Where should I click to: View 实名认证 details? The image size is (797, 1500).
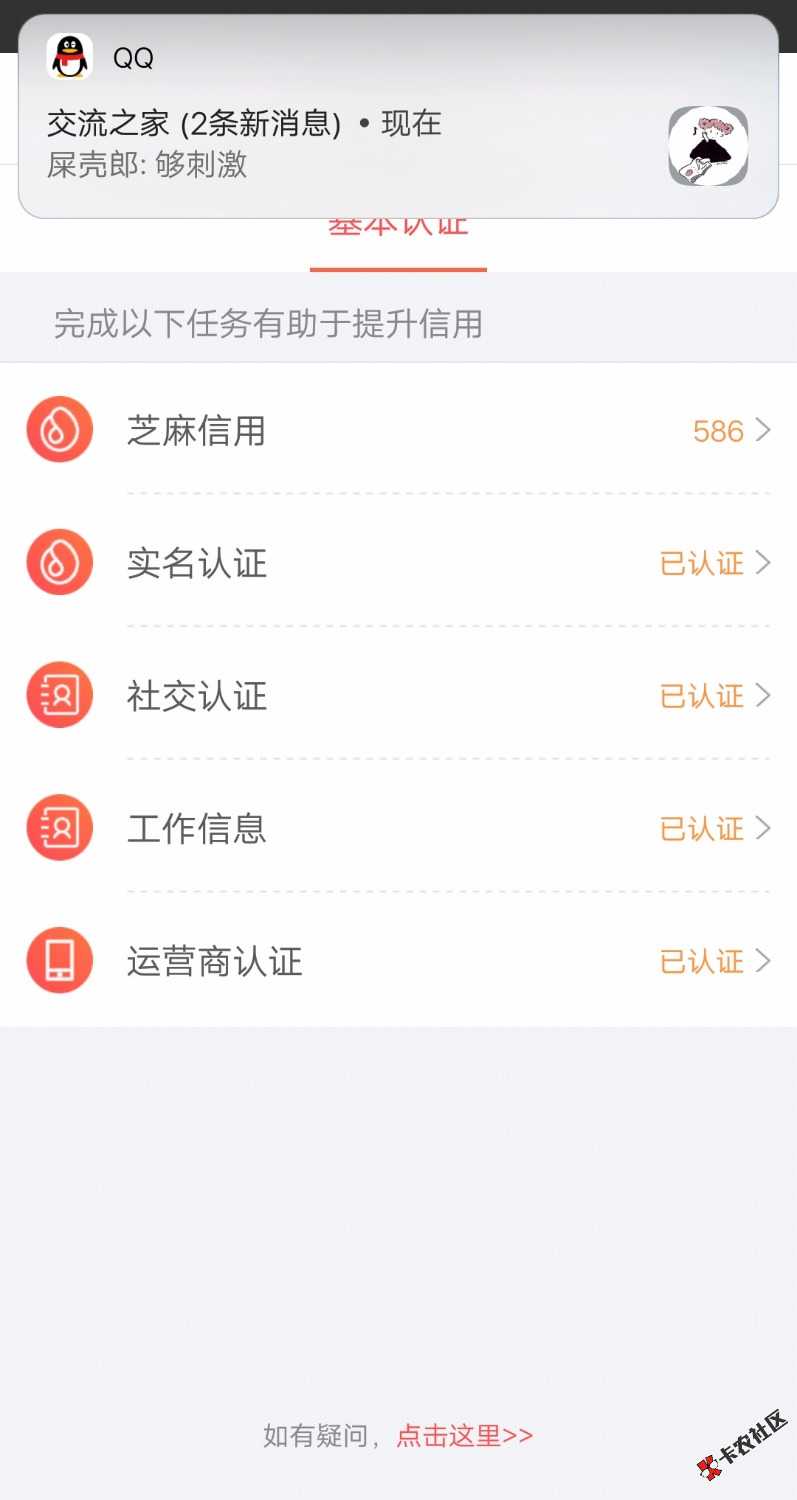click(x=398, y=563)
